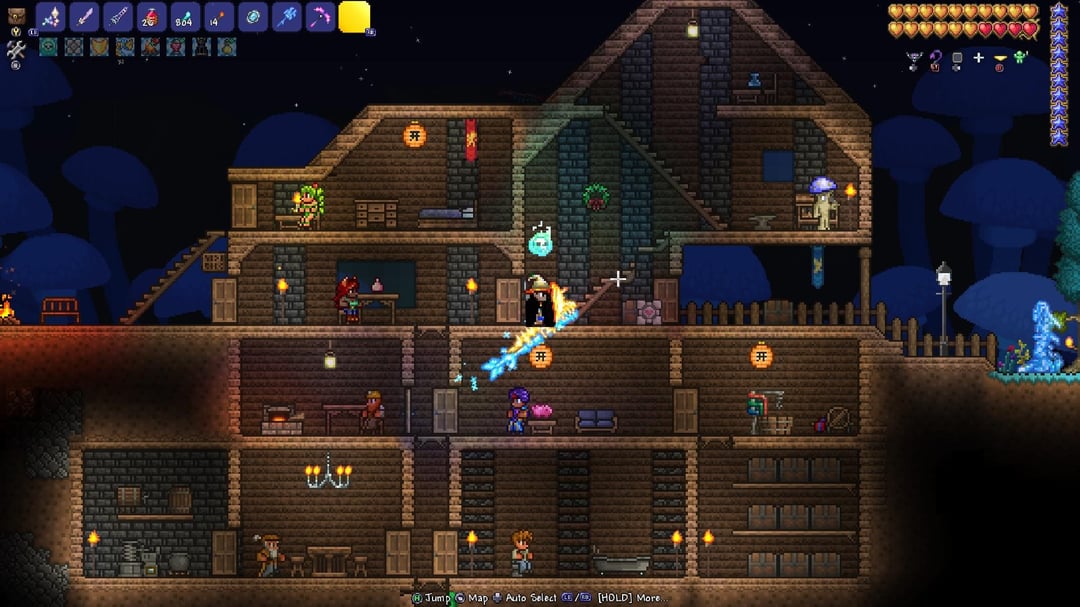
Task: Select the sword in the hotbar
Action: (84, 17)
